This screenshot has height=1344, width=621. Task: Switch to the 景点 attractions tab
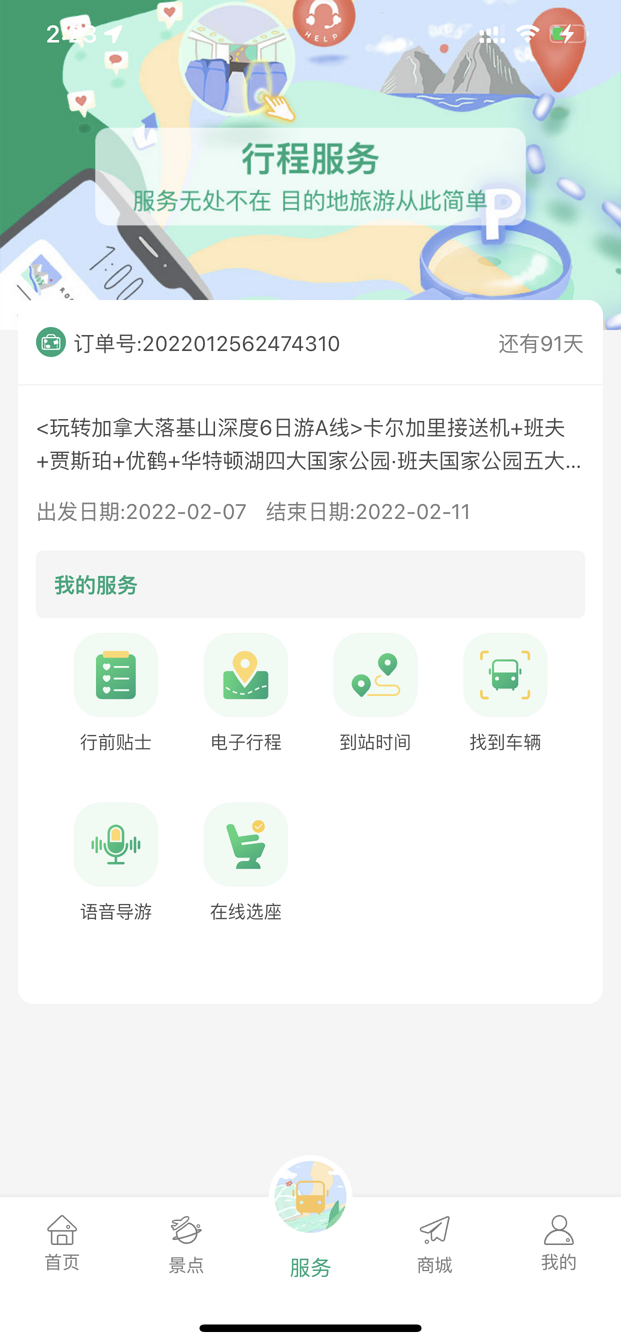(186, 1243)
